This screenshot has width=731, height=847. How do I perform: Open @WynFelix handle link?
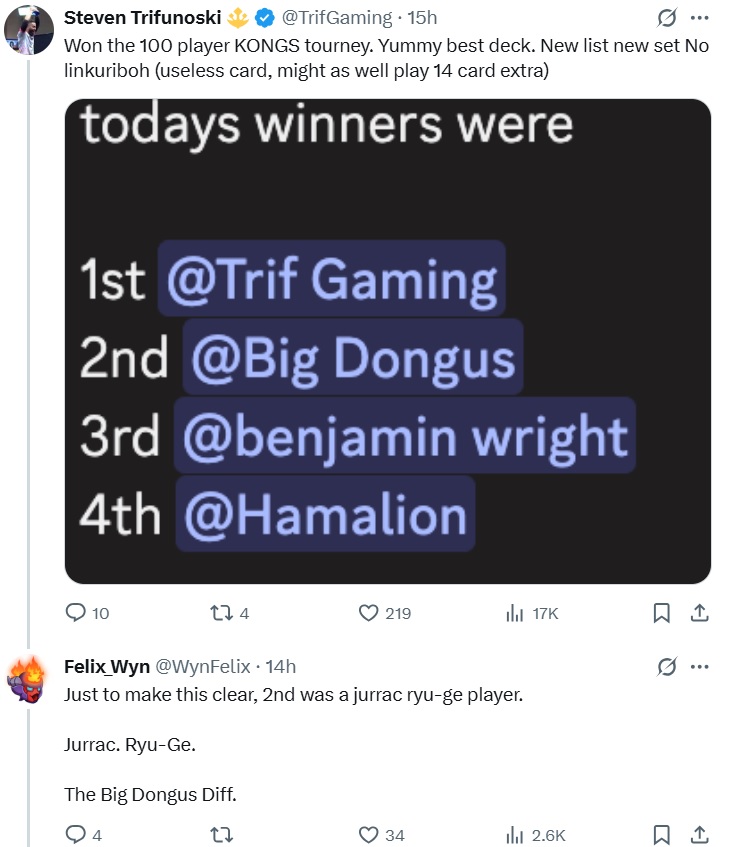click(202, 666)
